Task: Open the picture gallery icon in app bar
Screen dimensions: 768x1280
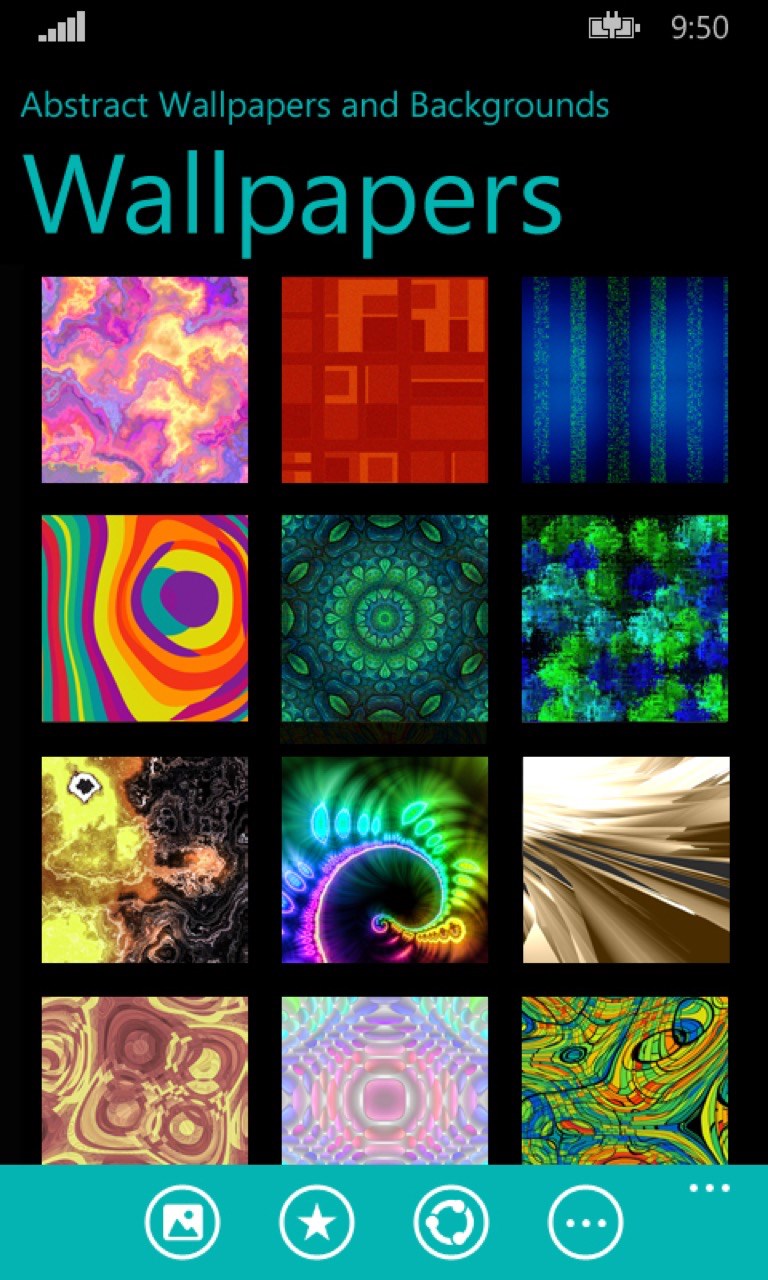Action: coord(182,1222)
